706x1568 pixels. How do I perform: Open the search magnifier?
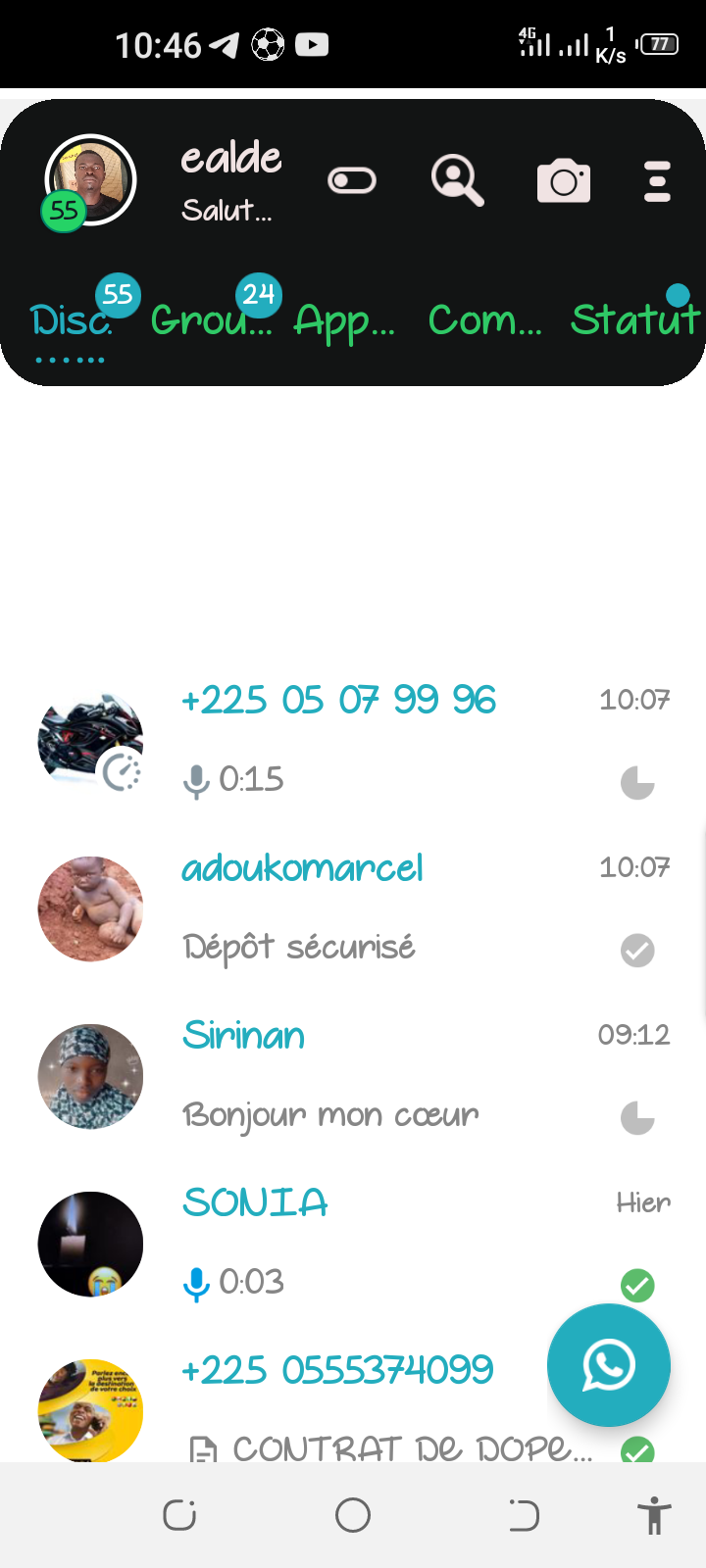[457, 181]
